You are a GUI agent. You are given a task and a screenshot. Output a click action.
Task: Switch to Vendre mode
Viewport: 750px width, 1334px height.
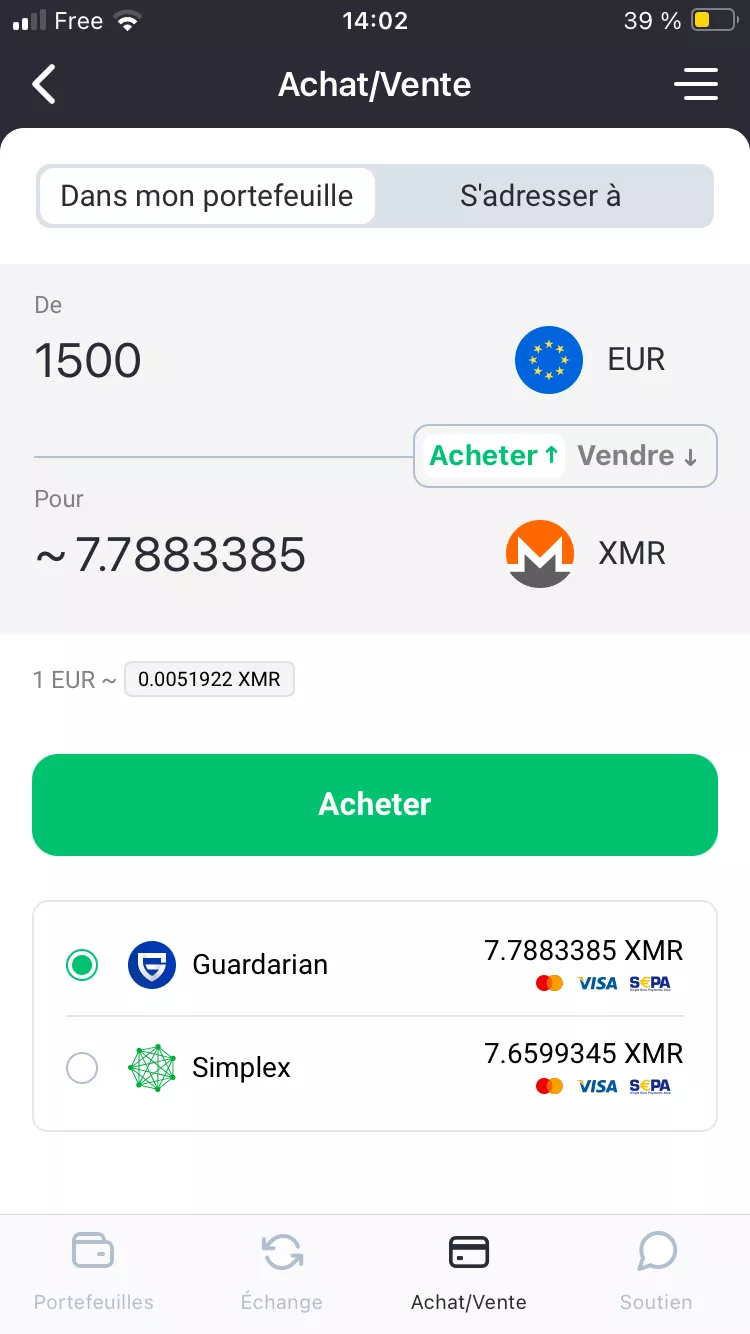637,456
